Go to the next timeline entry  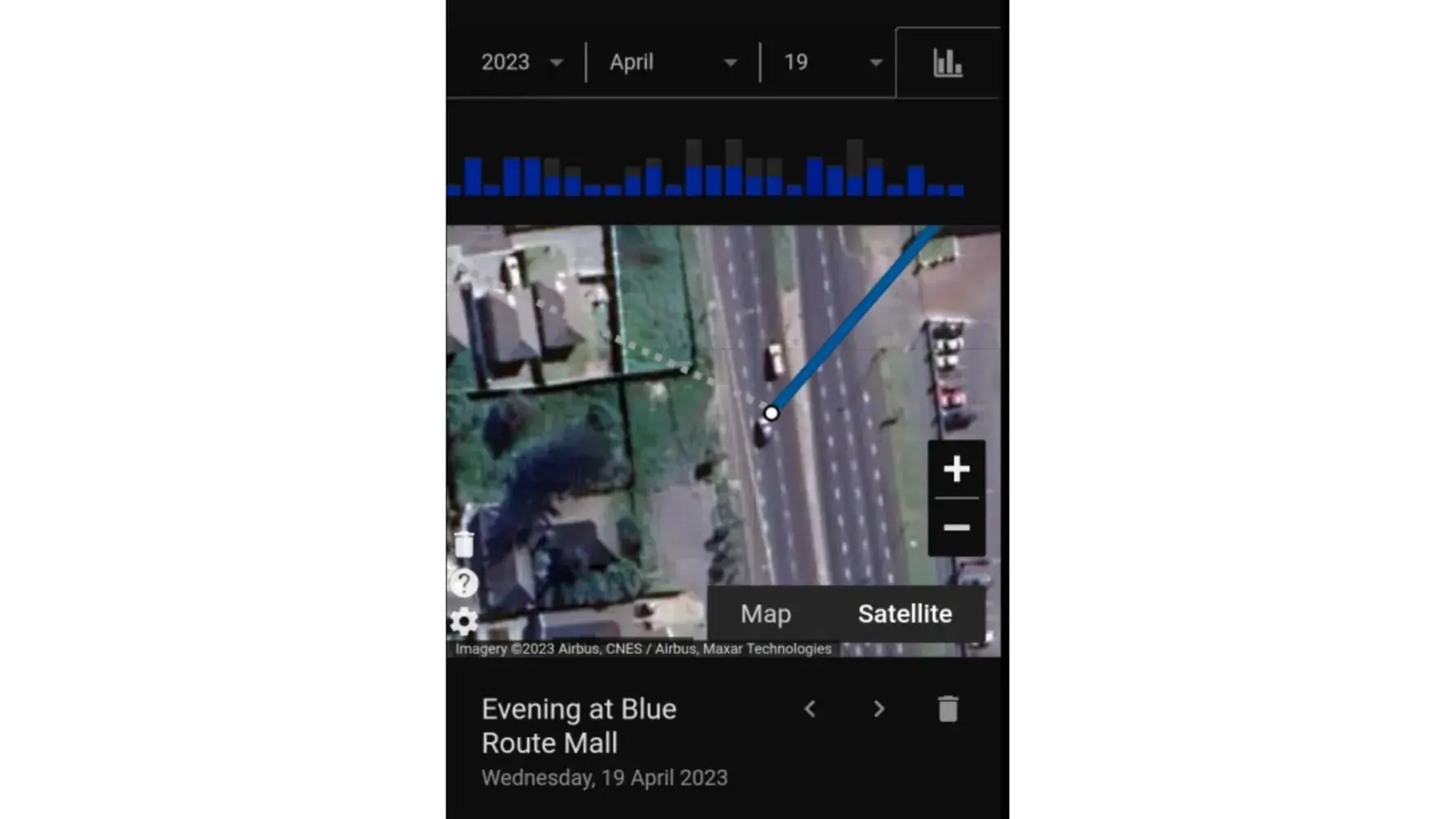pyautogui.click(x=879, y=709)
